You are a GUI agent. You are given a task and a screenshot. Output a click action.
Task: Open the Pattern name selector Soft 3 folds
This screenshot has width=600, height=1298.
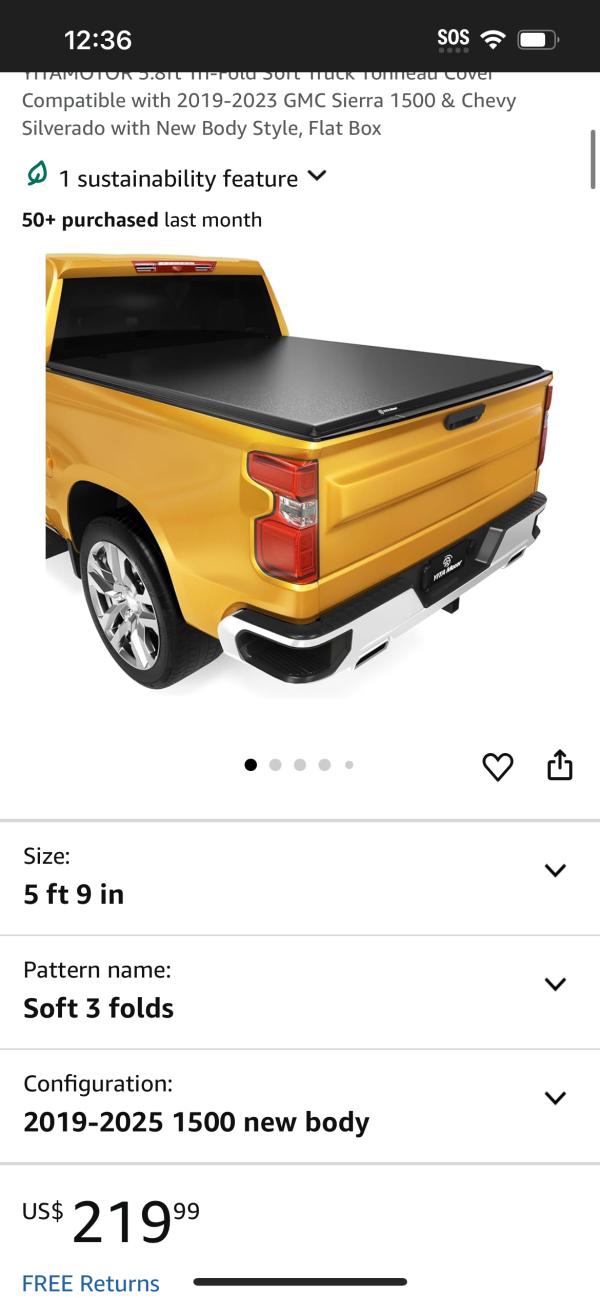(x=299, y=992)
